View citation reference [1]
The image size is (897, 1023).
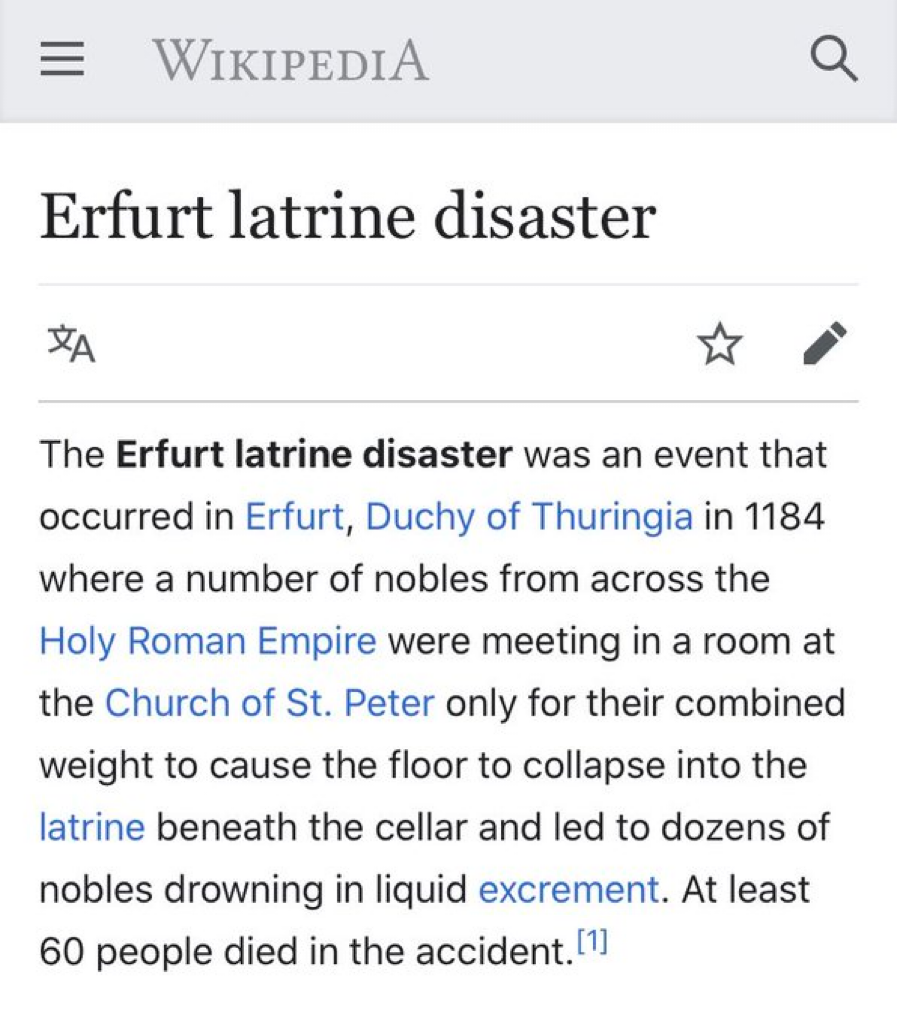[592, 941]
